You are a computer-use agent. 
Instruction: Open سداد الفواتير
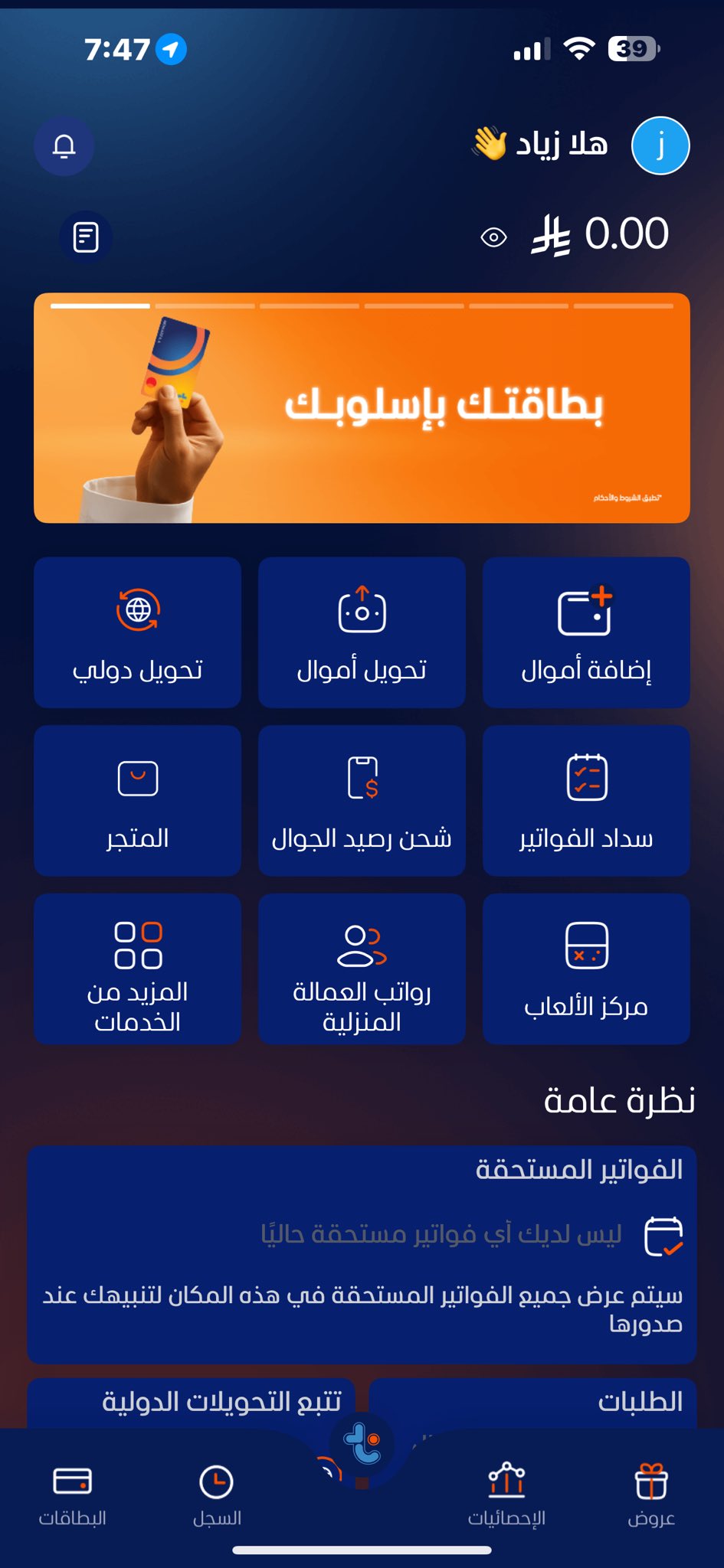586,801
